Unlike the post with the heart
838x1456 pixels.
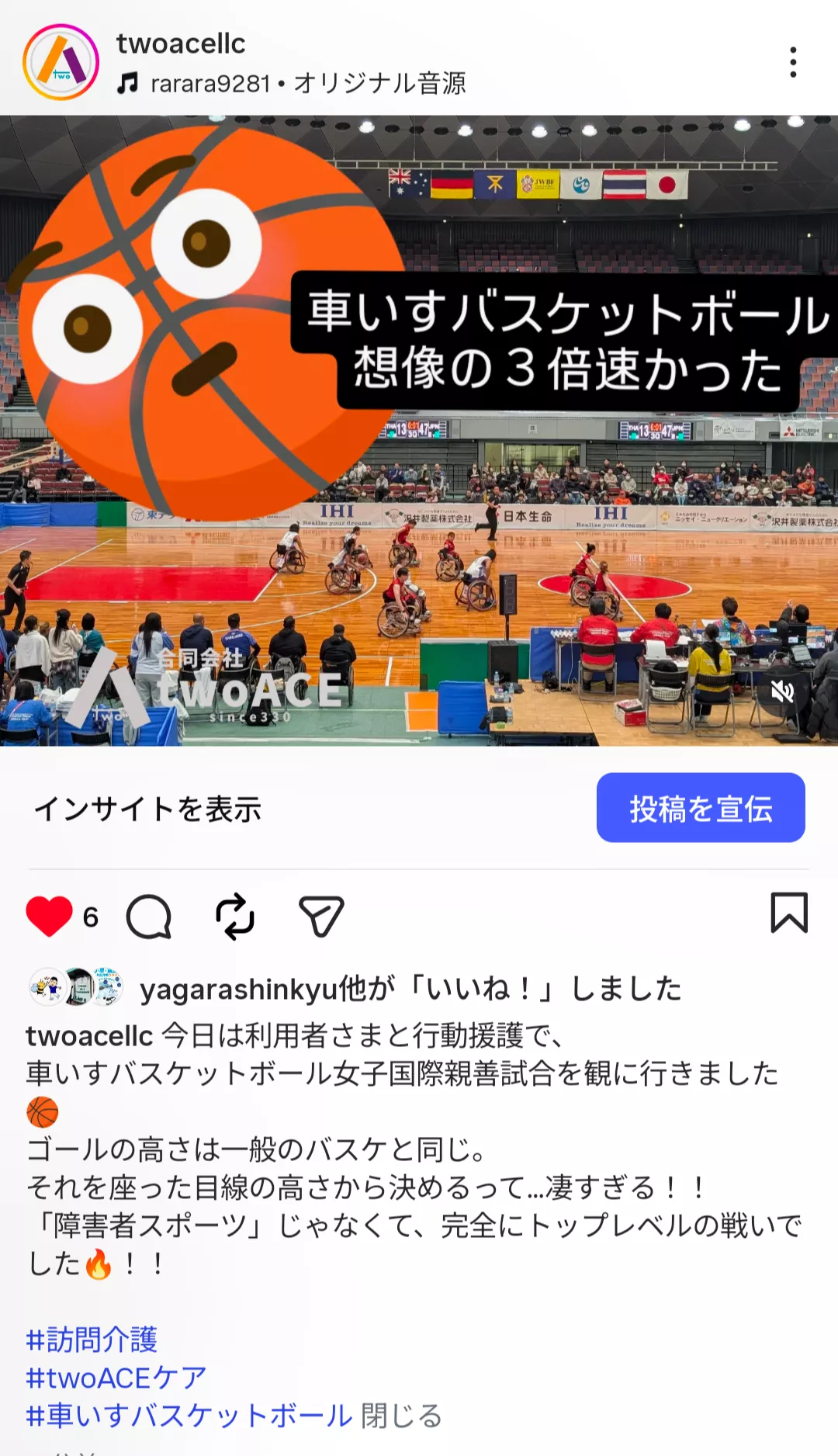(x=49, y=916)
